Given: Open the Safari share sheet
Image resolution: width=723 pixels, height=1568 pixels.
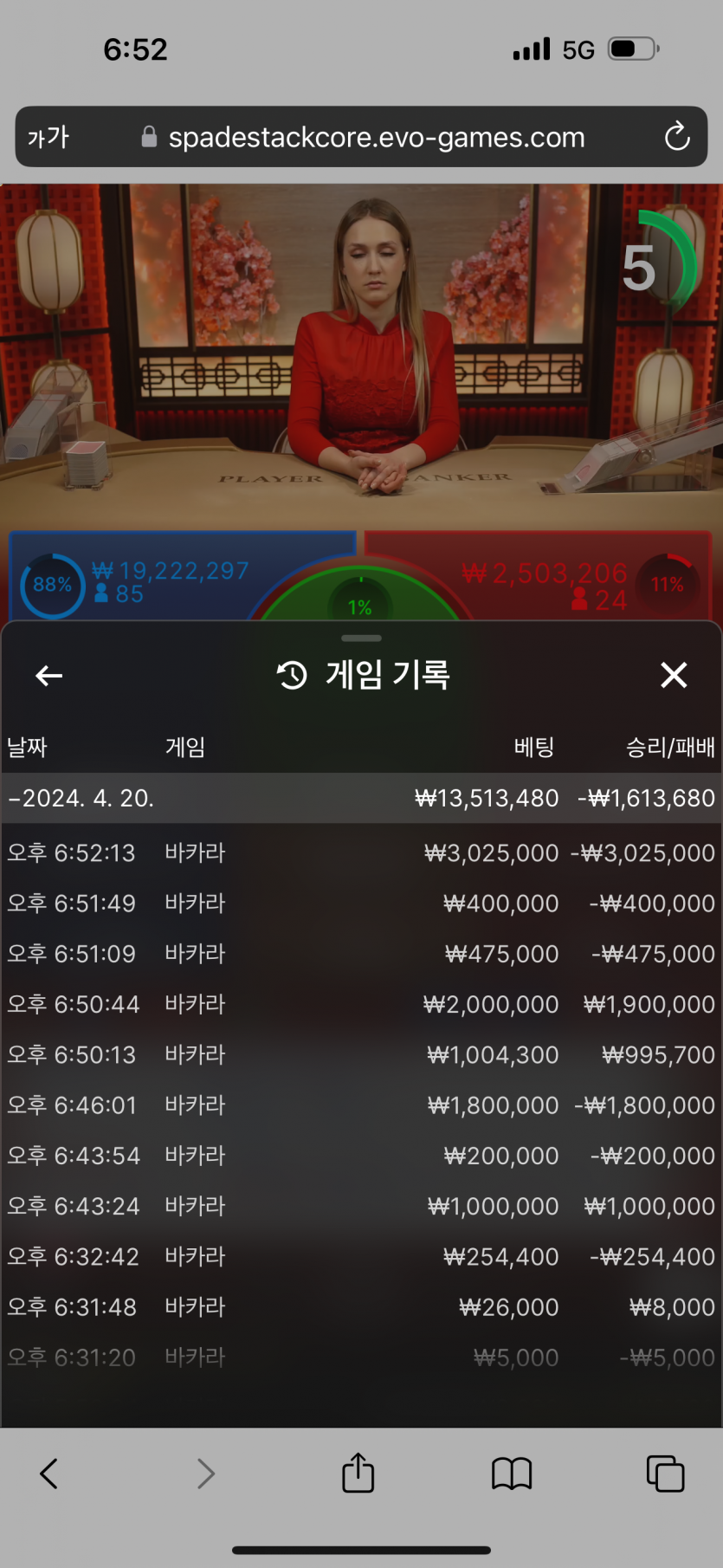Looking at the screenshot, I should tap(358, 1473).
